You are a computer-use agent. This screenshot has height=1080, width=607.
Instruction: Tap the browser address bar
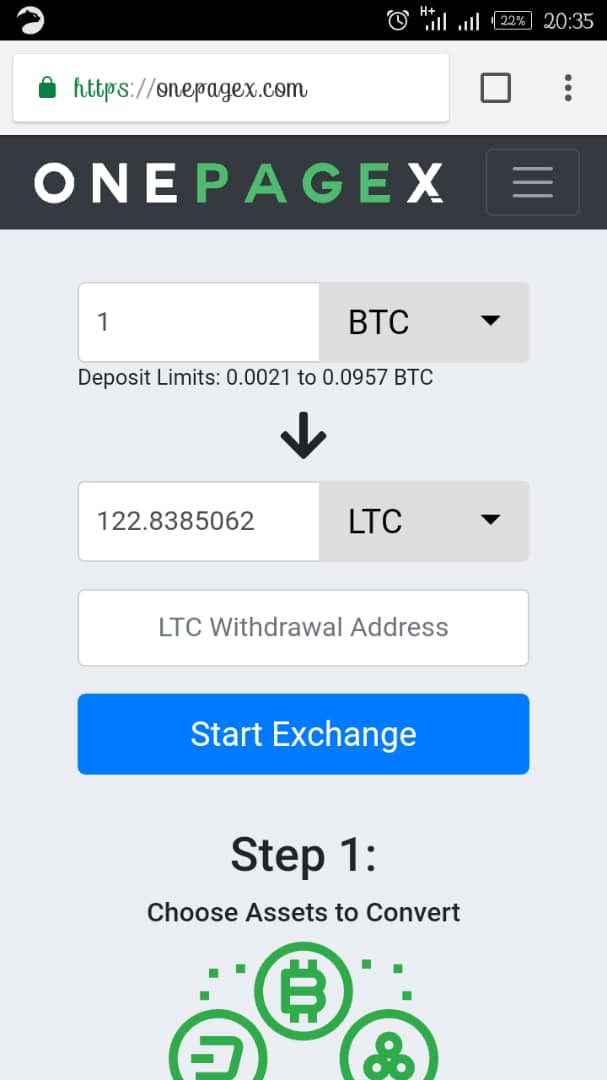(x=230, y=89)
